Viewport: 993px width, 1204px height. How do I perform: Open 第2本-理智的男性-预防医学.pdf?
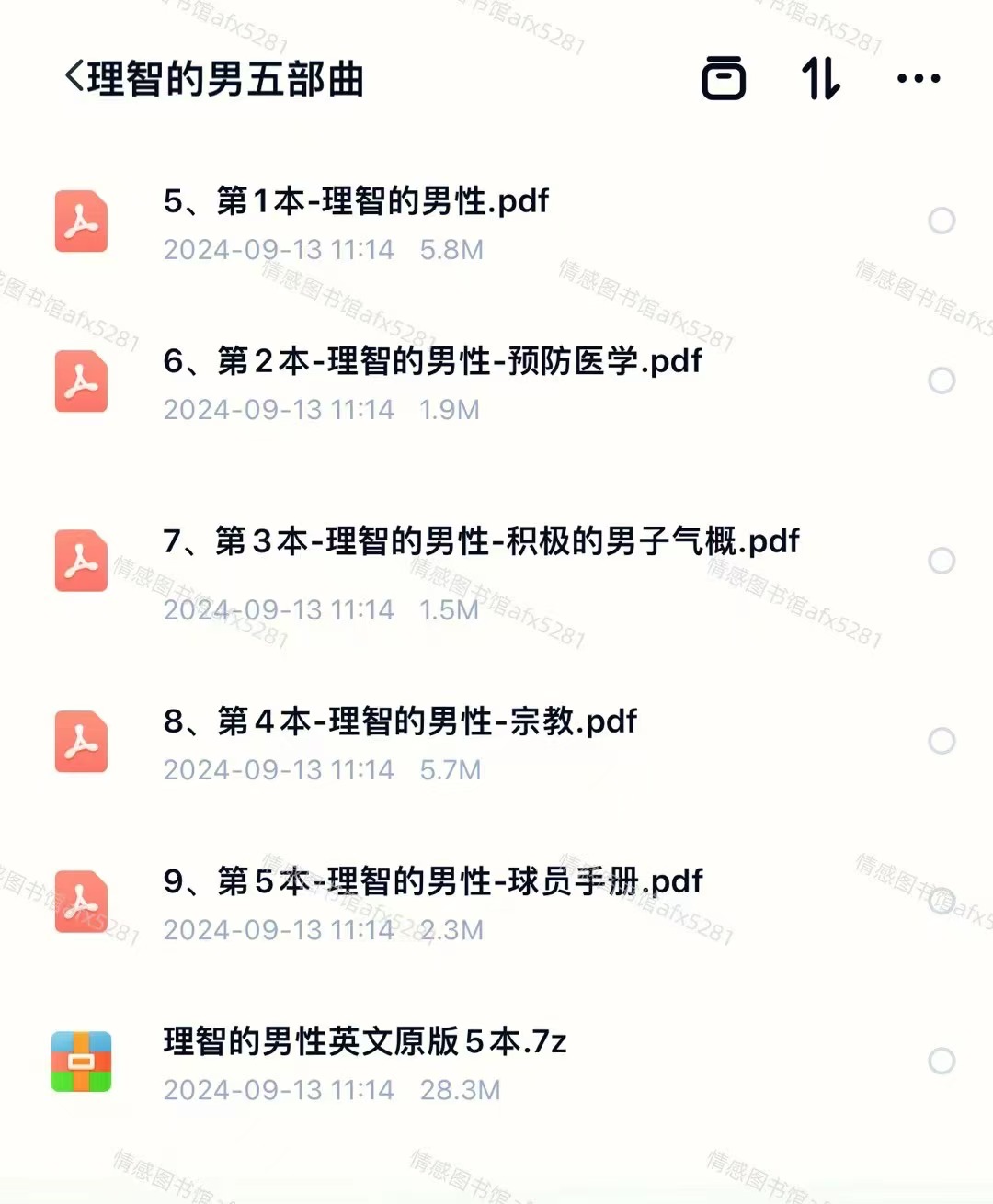(x=432, y=362)
